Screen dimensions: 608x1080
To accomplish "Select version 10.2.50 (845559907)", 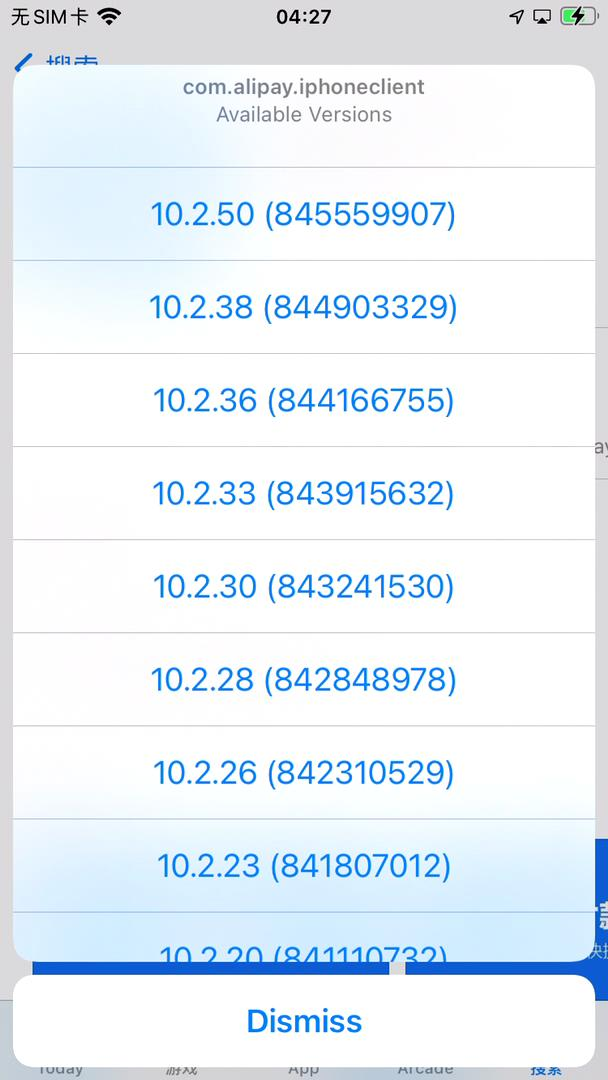I will pyautogui.click(x=303, y=214).
